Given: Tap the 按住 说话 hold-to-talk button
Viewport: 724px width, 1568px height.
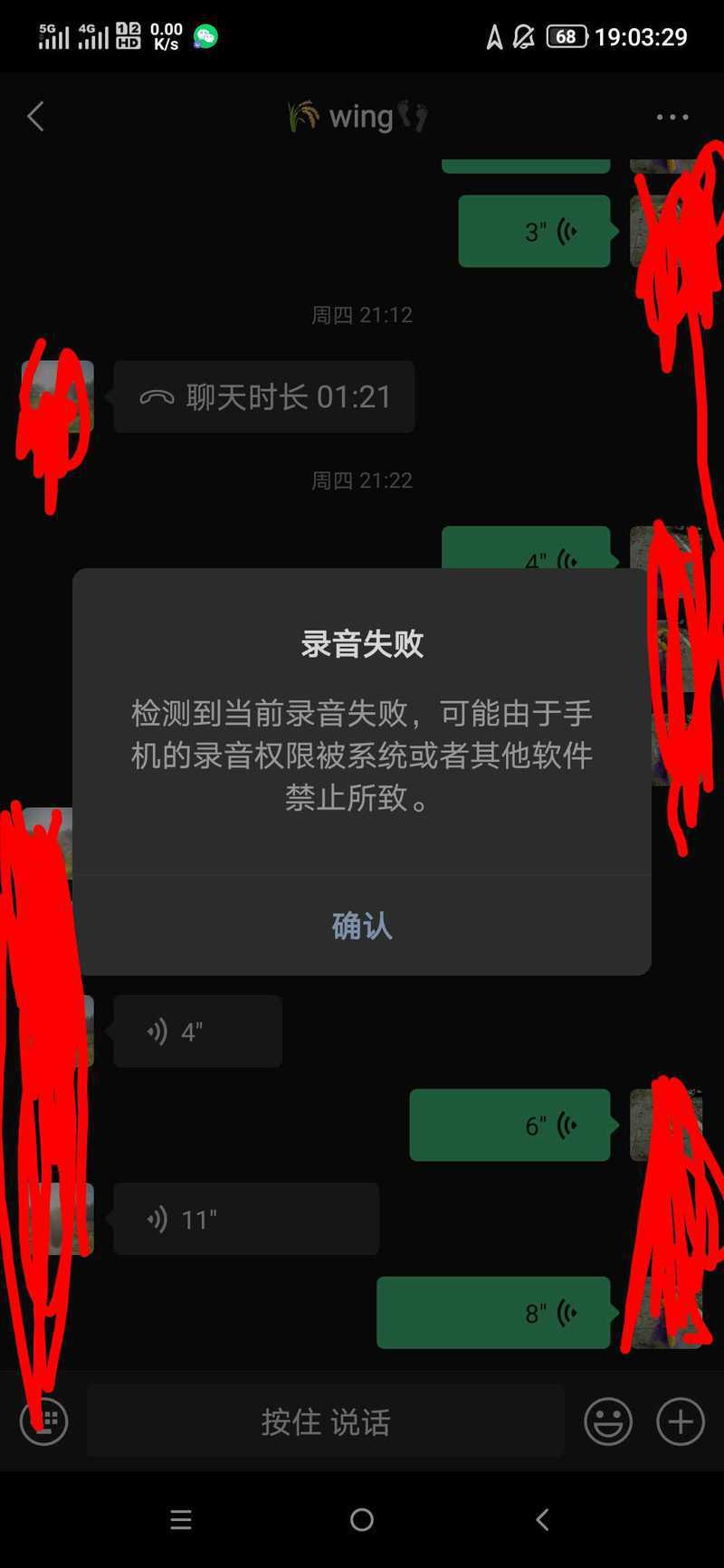Looking at the screenshot, I should point(326,1421).
